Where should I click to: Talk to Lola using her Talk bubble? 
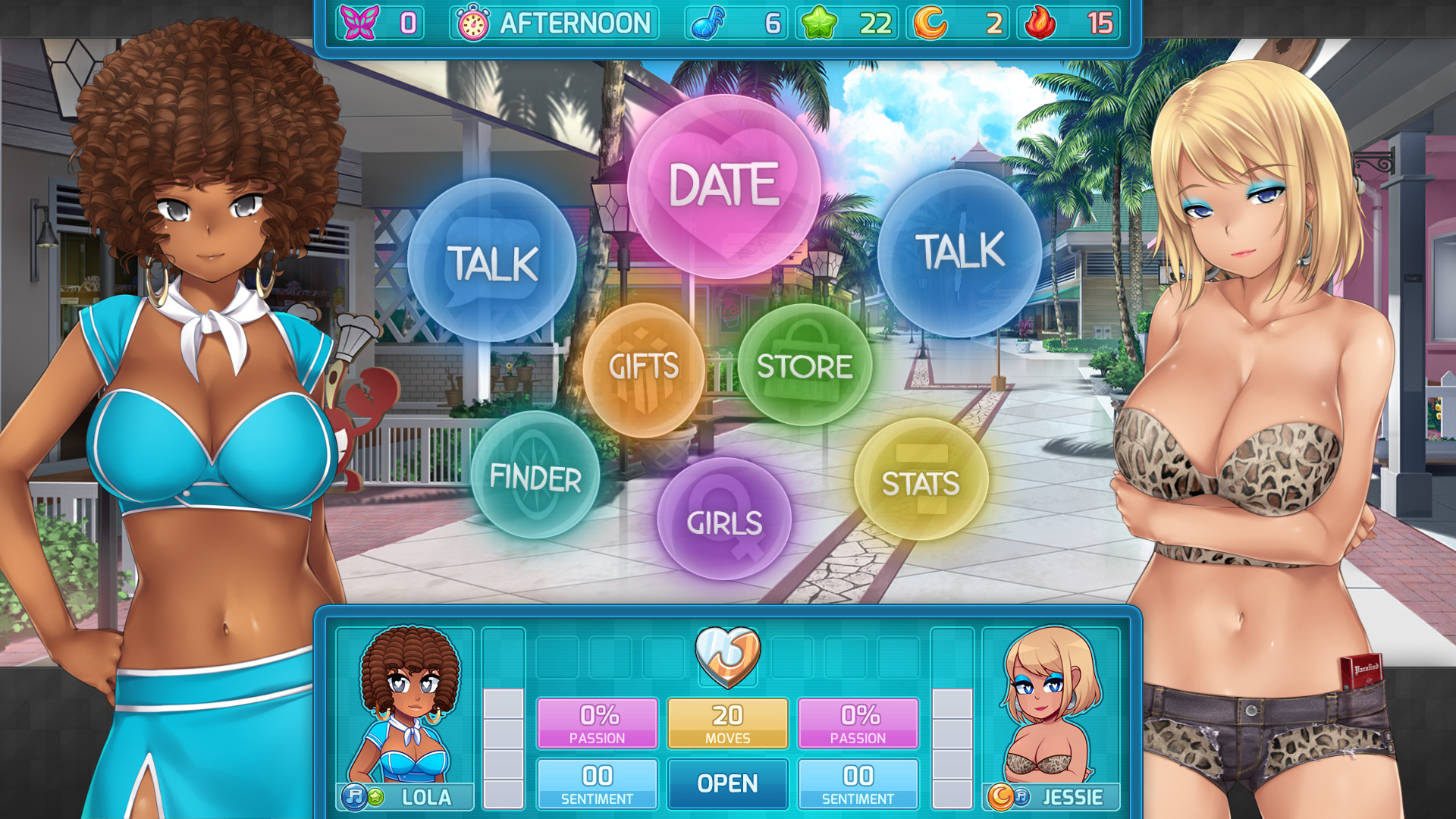pos(492,262)
